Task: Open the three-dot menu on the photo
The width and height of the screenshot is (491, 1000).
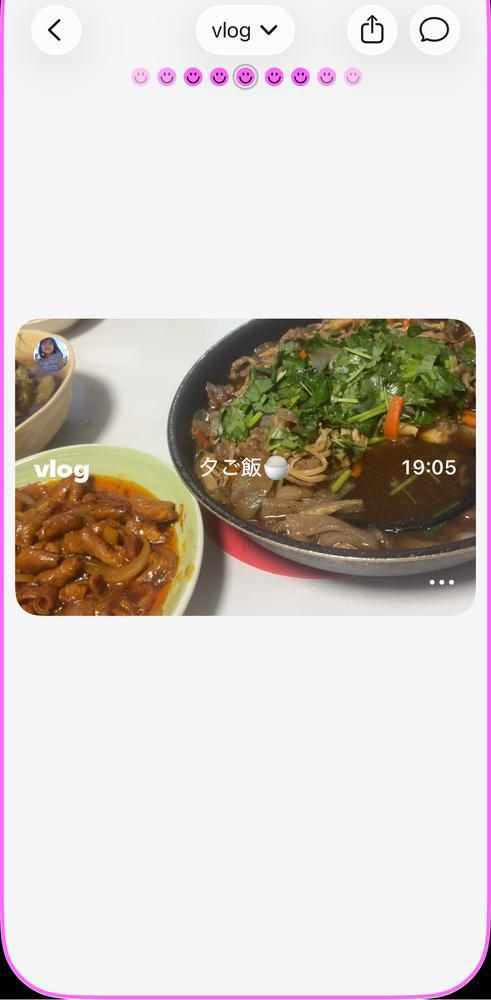Action: tap(441, 582)
